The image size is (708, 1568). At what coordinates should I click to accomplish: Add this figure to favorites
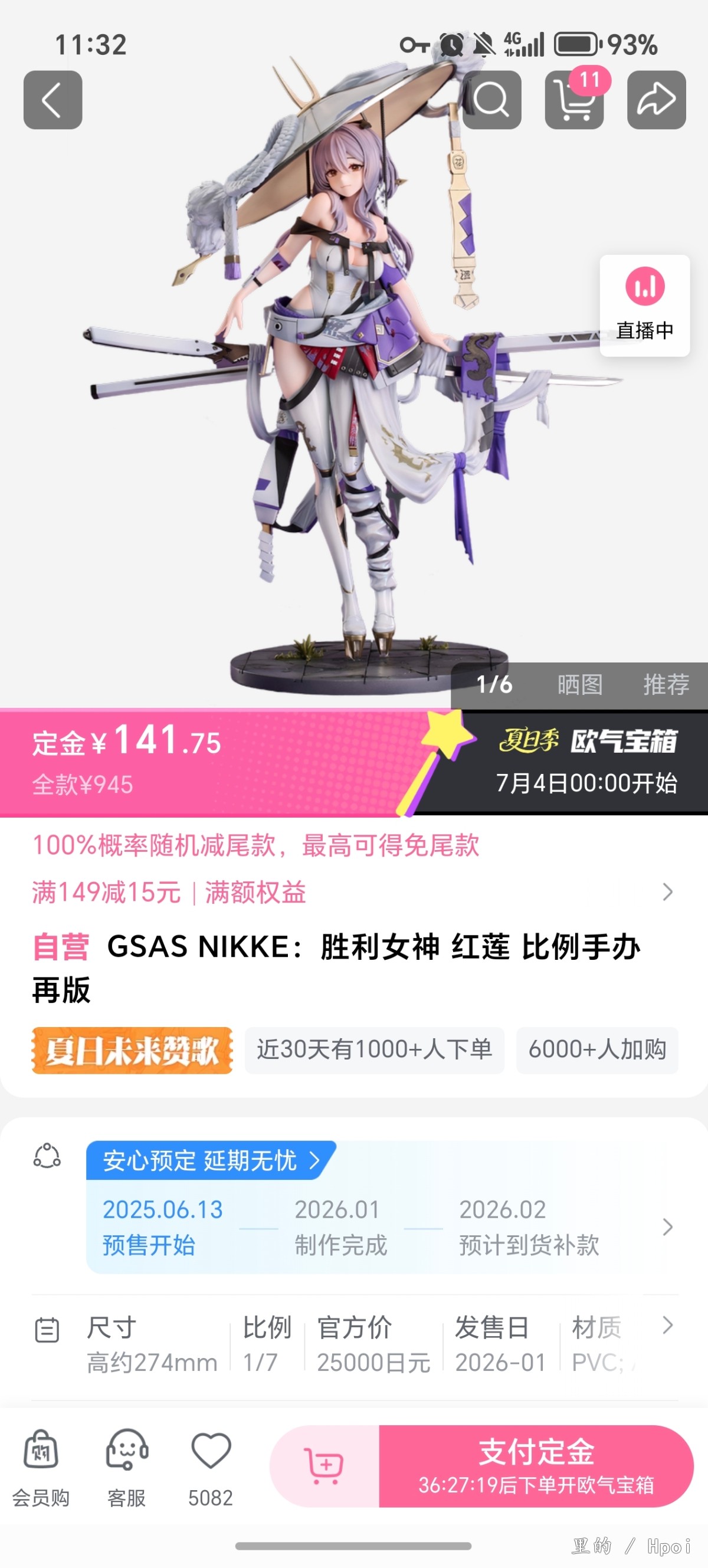(x=211, y=1467)
